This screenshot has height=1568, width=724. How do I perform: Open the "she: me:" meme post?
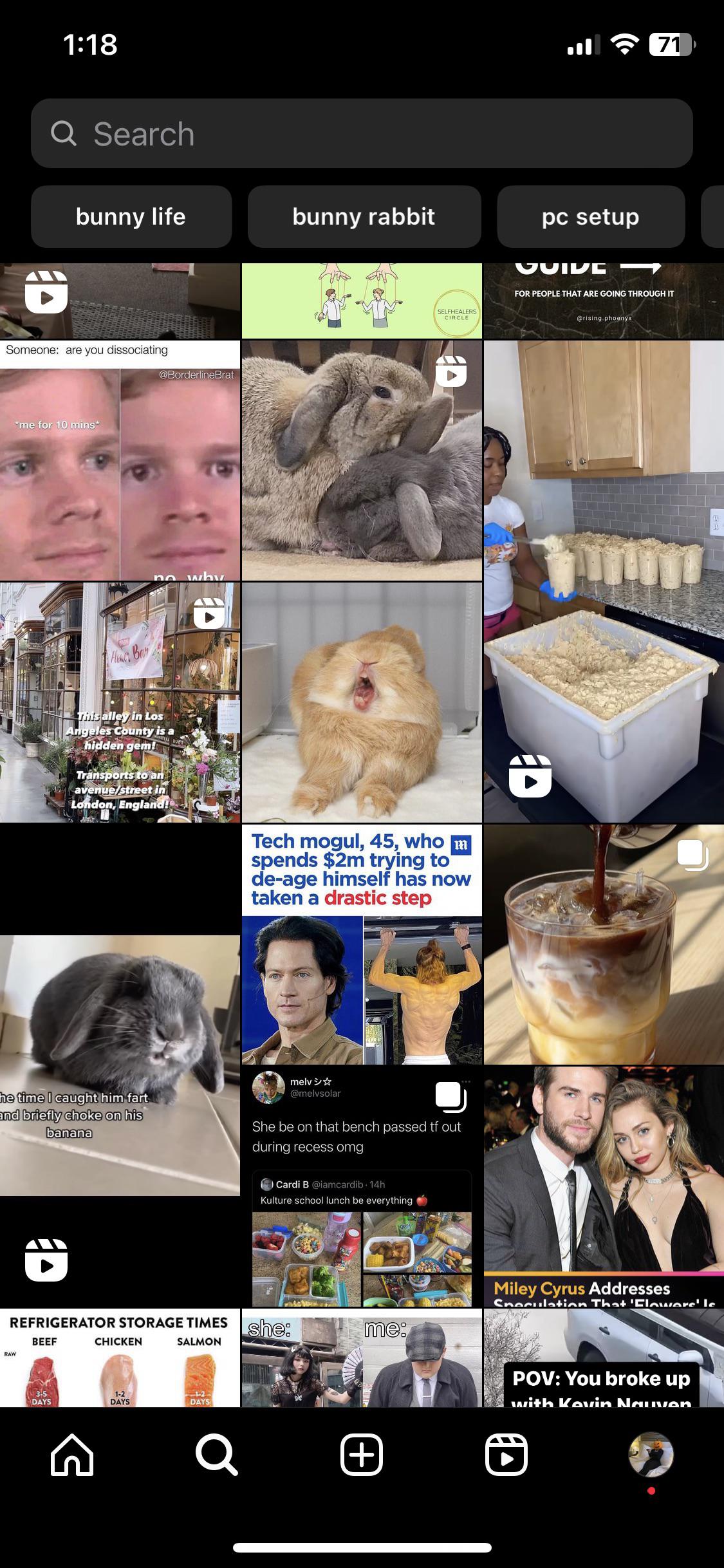362,1358
